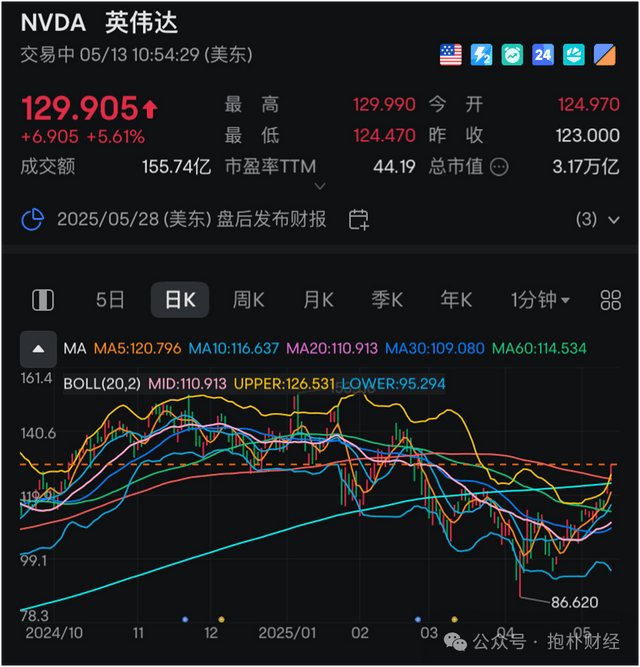Open the 1分钟 interval dropdown
Image resolution: width=640 pixels, height=667 pixels.
point(540,299)
